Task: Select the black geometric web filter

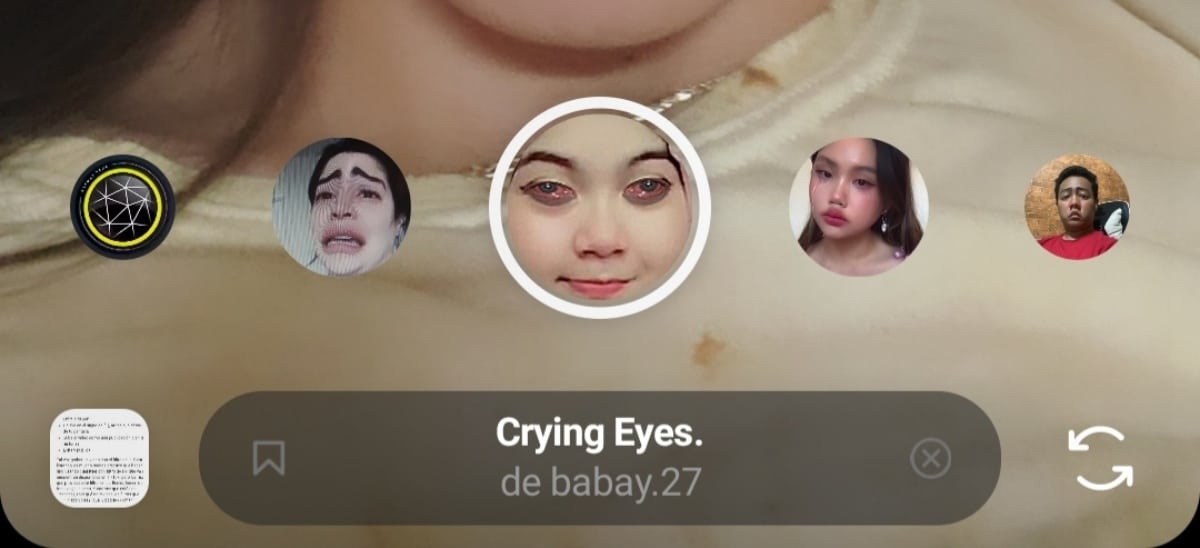Action: [122, 207]
